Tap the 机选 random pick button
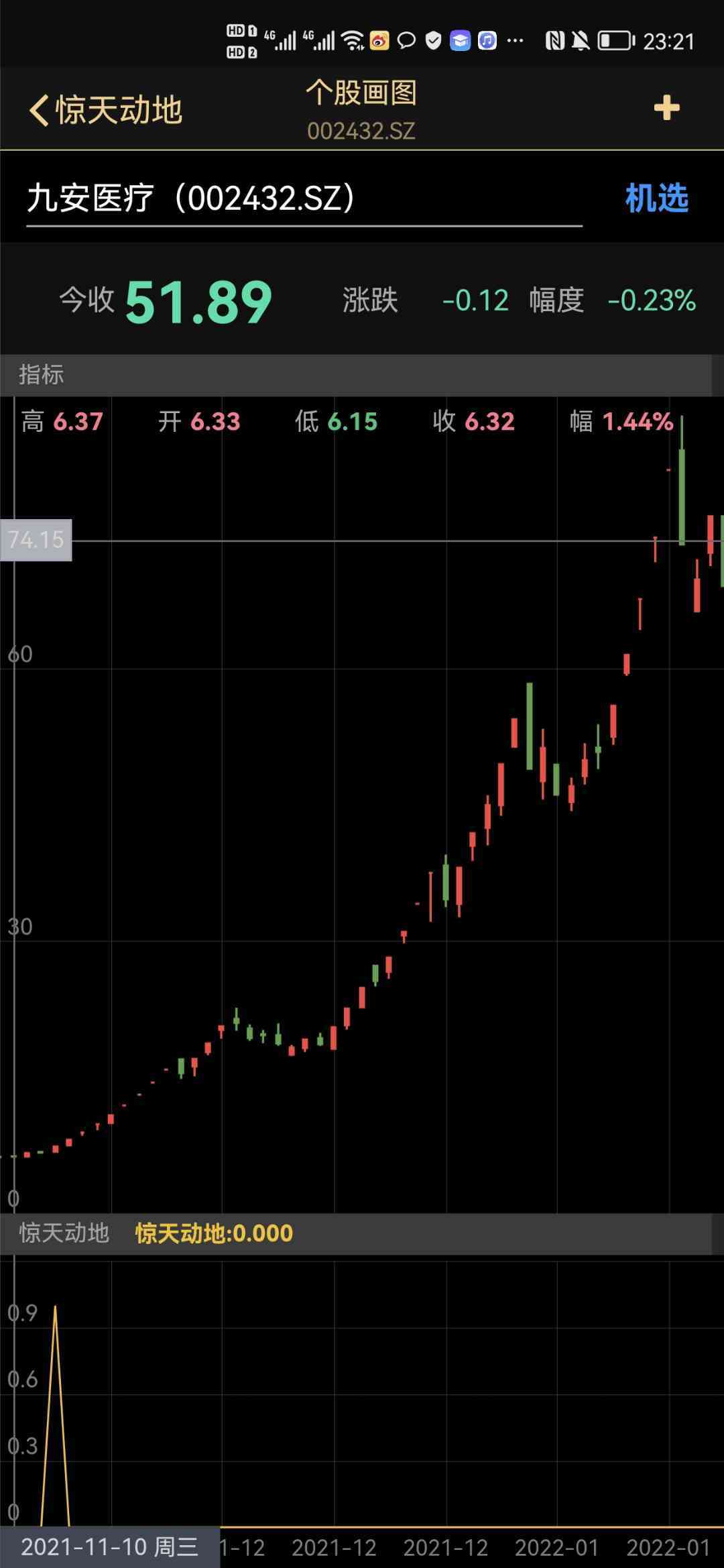Screen dimensions: 724x1568 pos(656,199)
